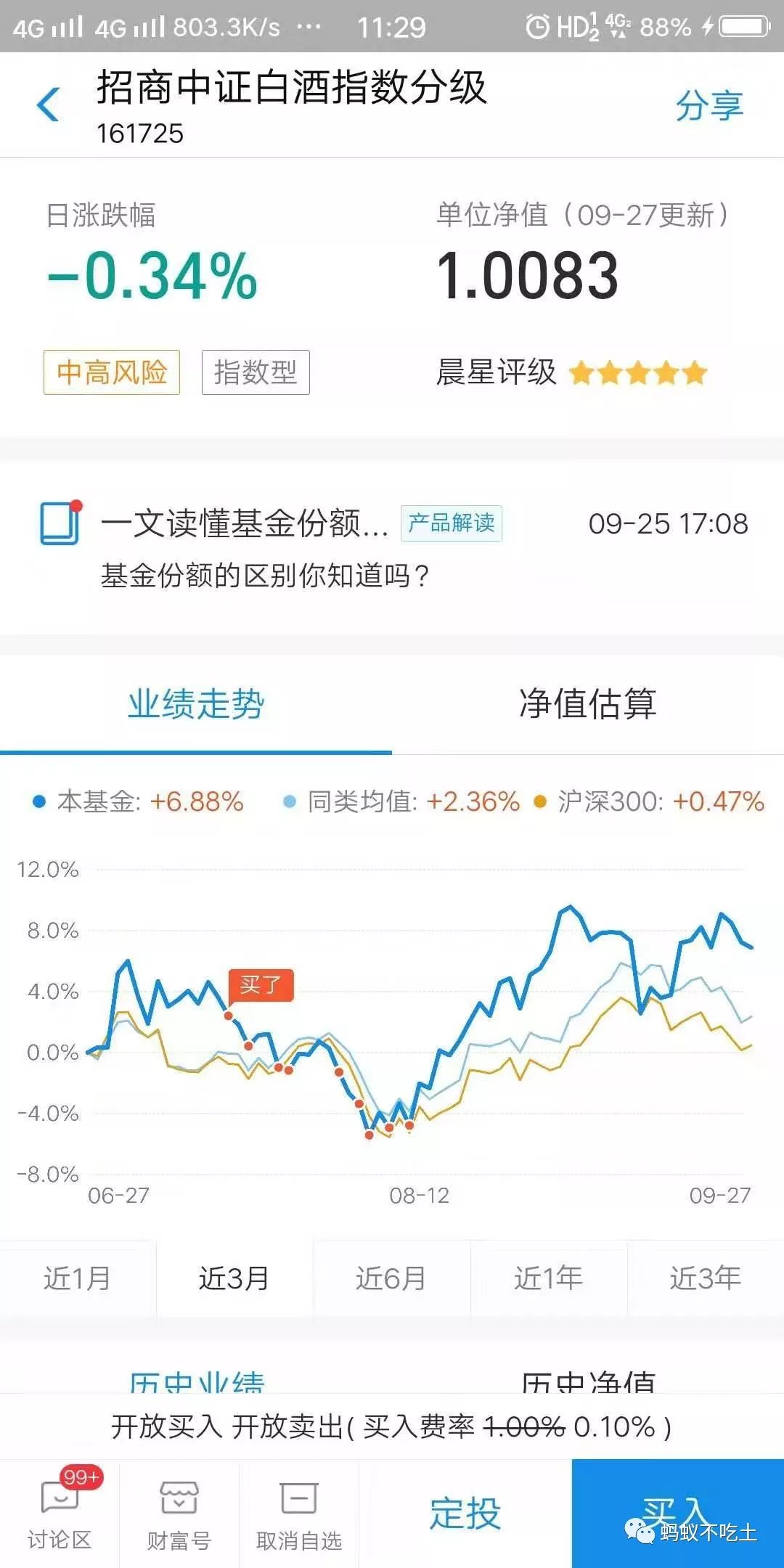Viewport: 784px width, 1568px height.
Task: View the 近1年 performance
Action: 548,1278
